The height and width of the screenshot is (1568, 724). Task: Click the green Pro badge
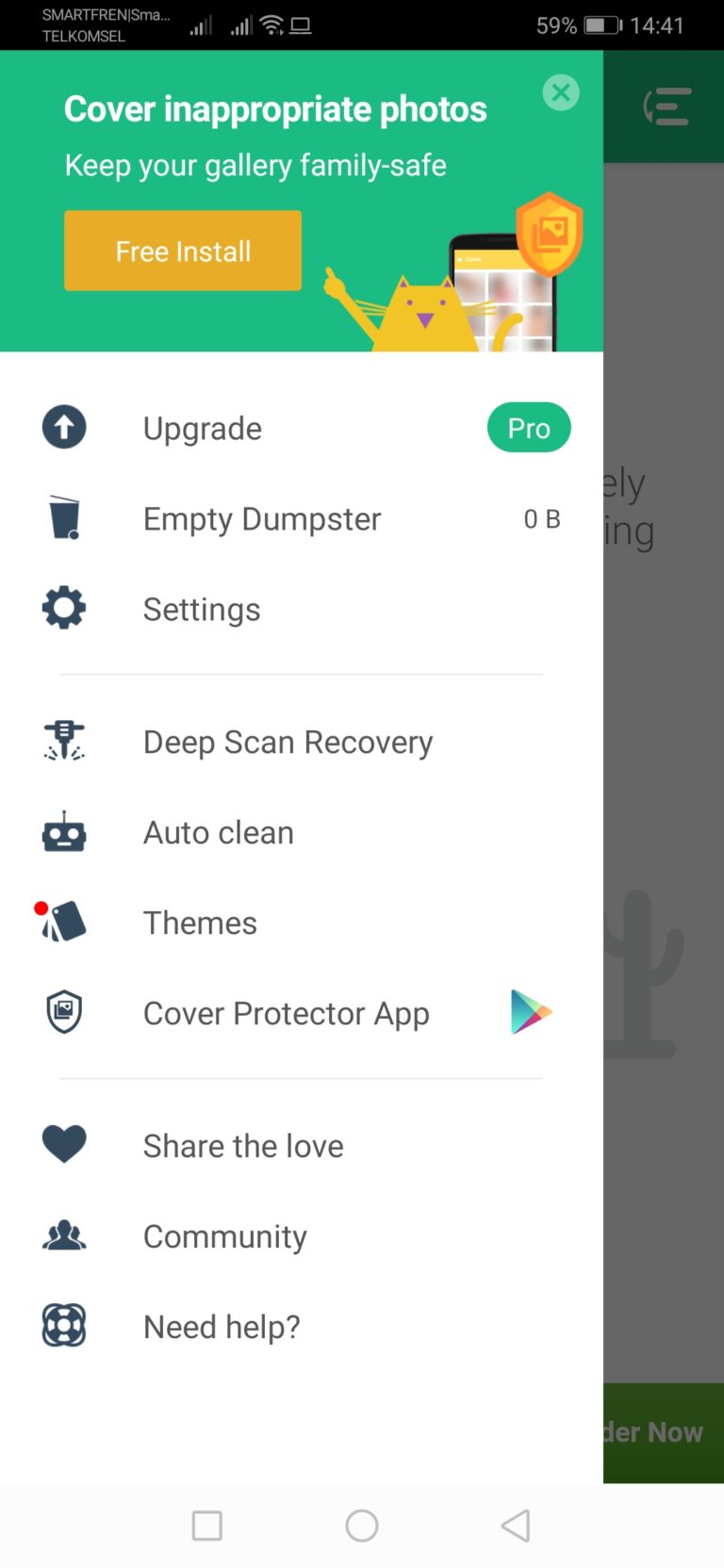point(529,427)
